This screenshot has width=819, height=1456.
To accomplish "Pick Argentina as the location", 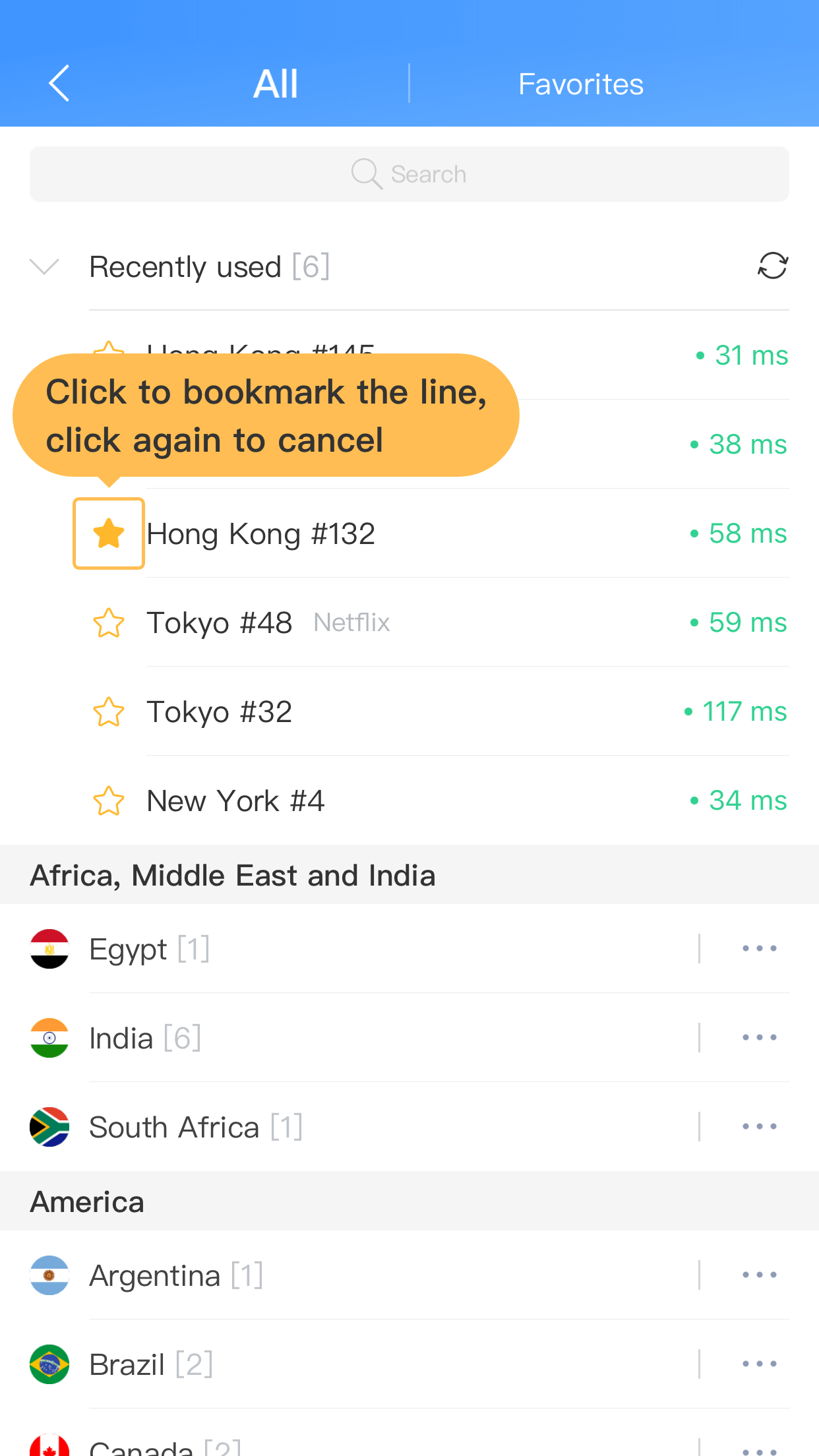I will coord(363,1275).
